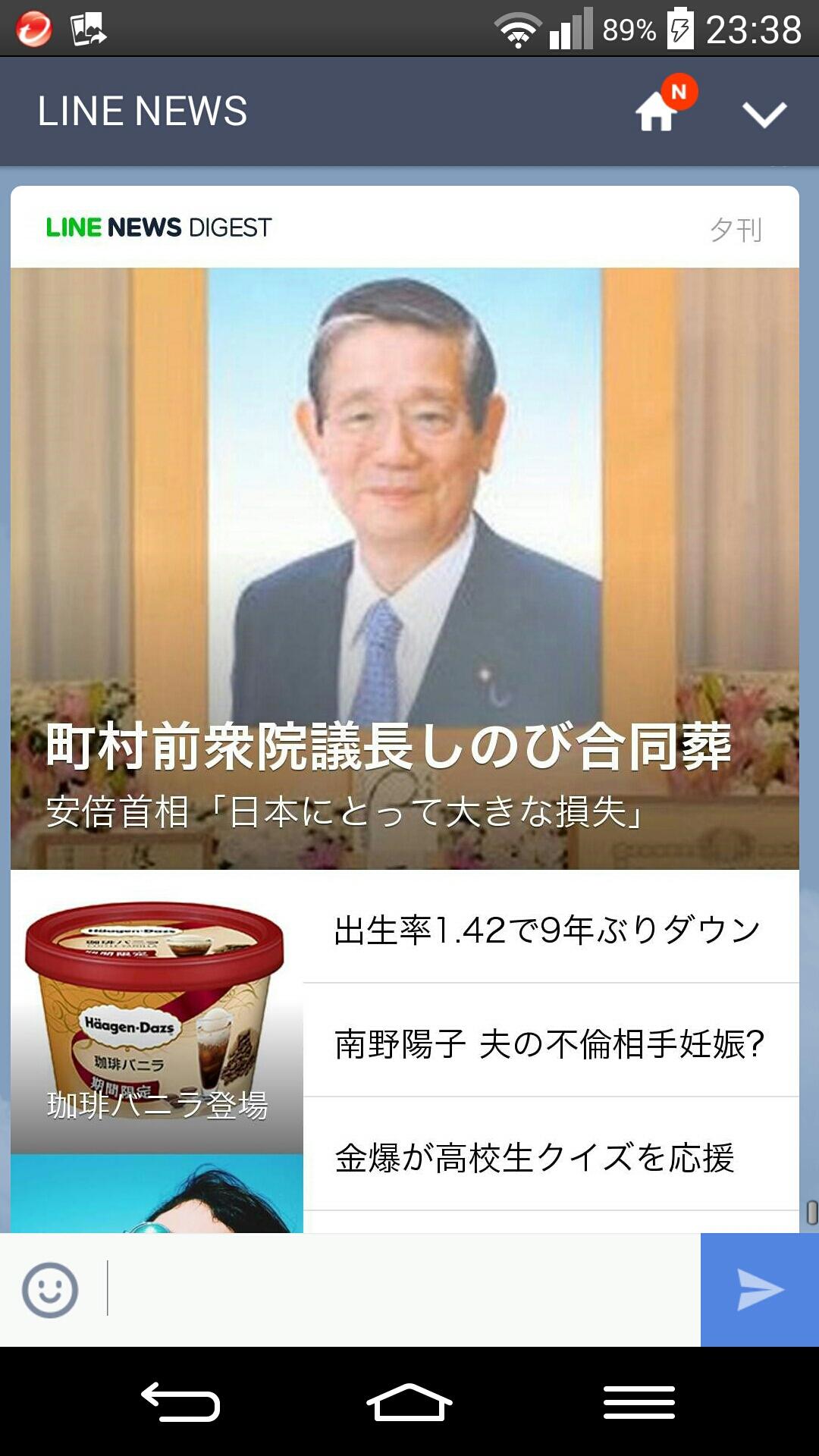Tap the Wi-Fi status bar icon
Viewport: 819px width, 1456px height.
pyautogui.click(x=518, y=27)
